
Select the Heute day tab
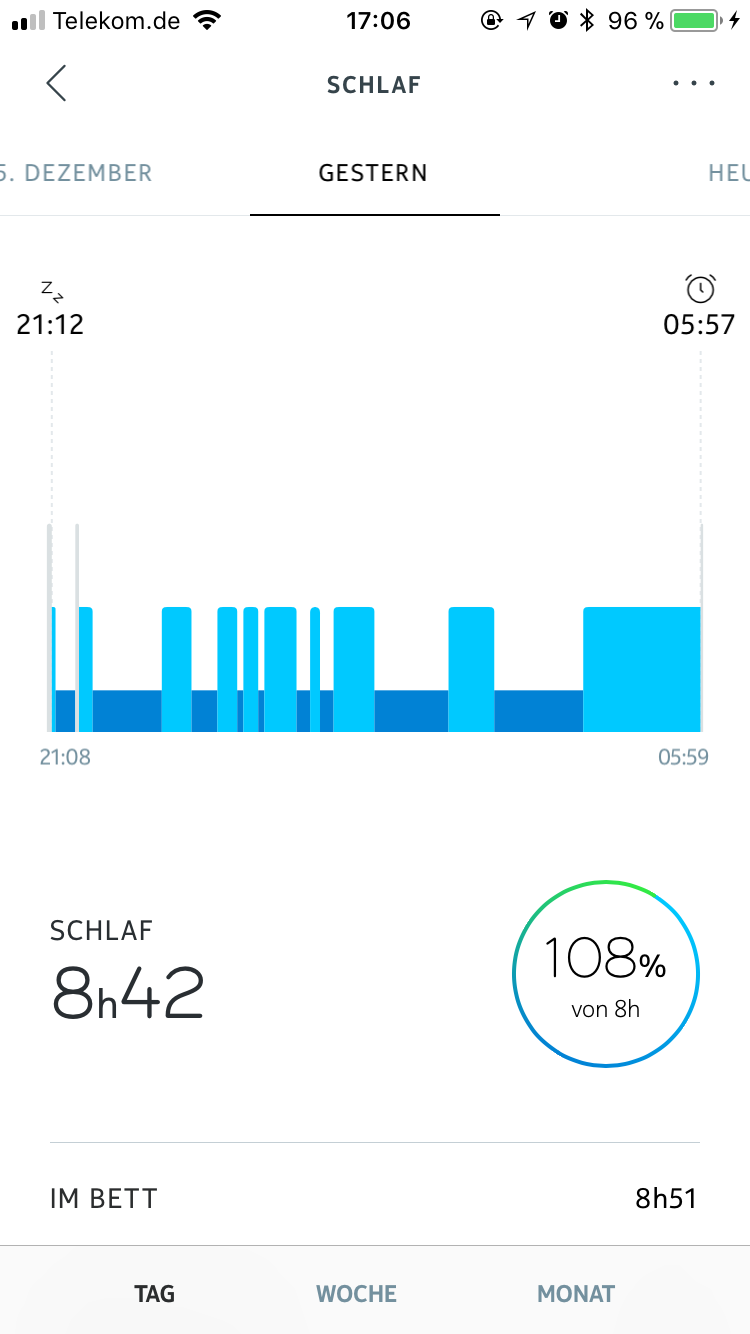pyautogui.click(x=729, y=173)
